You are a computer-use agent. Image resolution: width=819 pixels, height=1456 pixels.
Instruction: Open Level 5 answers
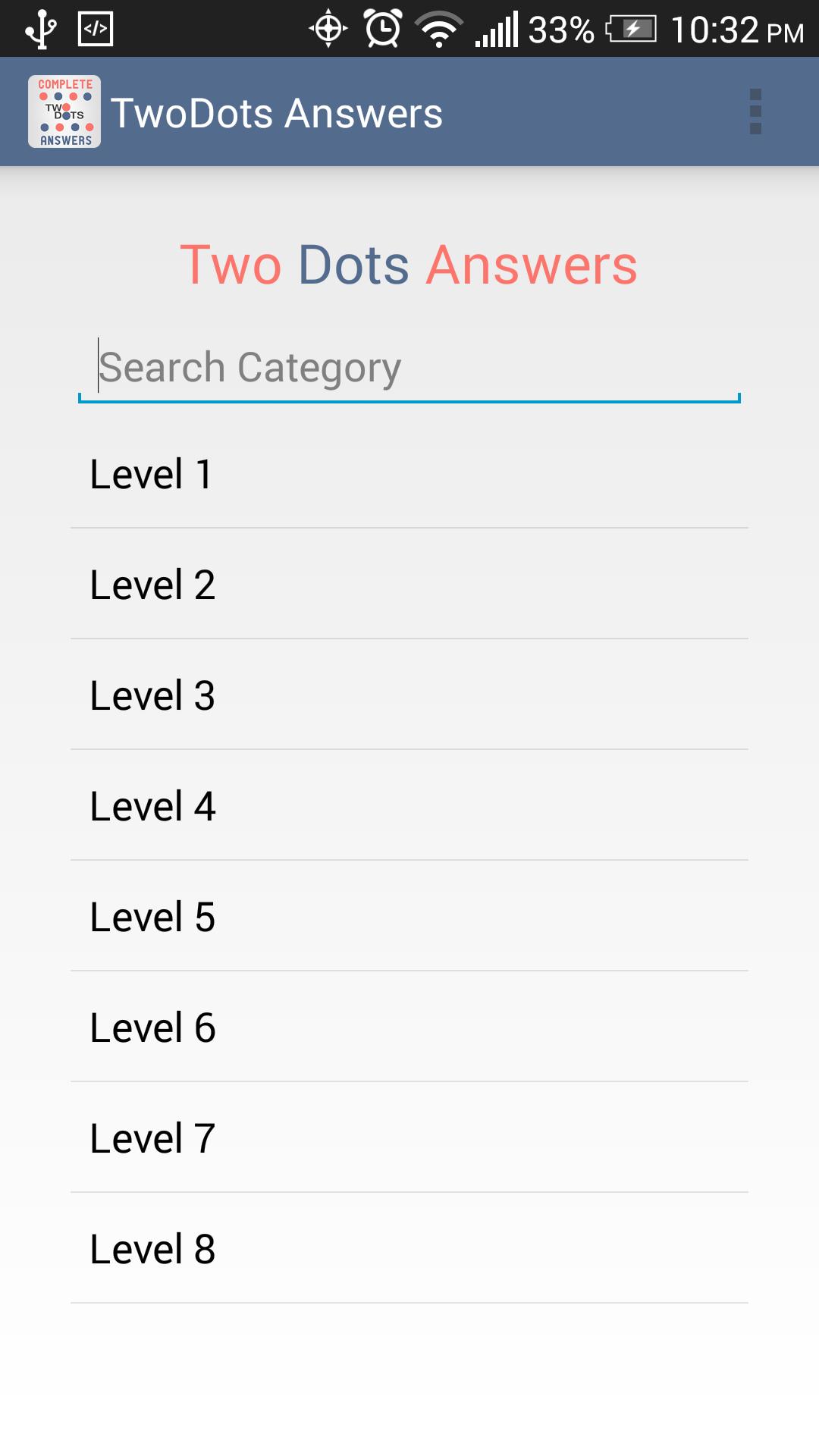[x=409, y=915]
